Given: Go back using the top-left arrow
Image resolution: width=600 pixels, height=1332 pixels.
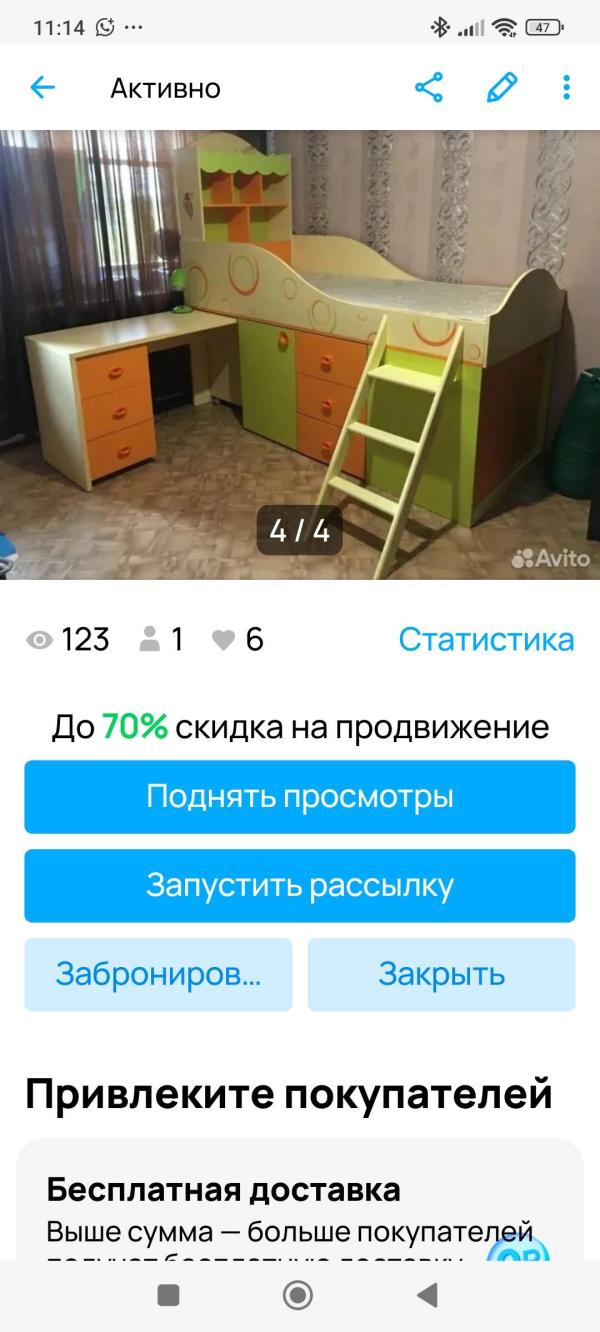Looking at the screenshot, I should point(42,88).
